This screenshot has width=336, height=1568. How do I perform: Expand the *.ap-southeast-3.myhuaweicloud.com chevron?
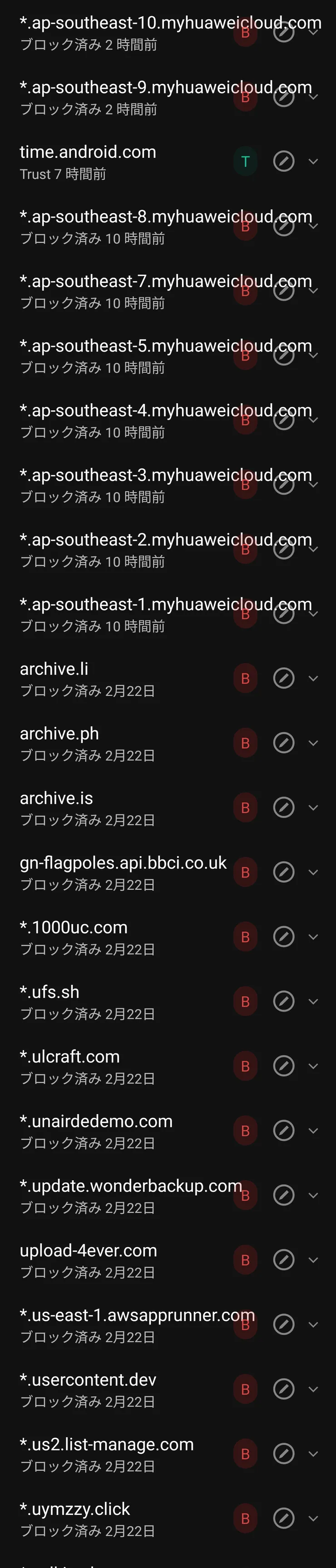tap(313, 485)
